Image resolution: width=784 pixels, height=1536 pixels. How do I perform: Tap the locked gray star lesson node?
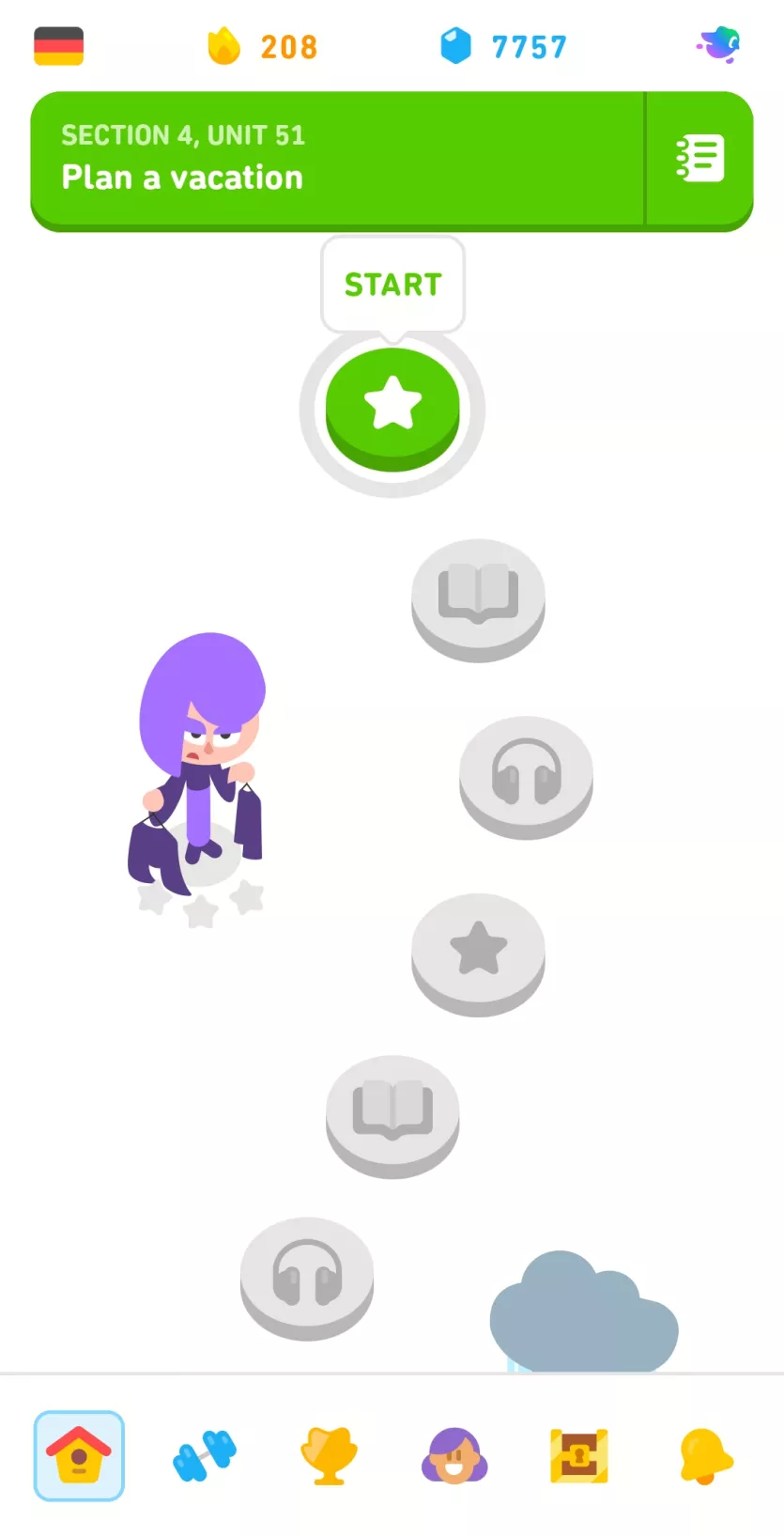coord(478,949)
